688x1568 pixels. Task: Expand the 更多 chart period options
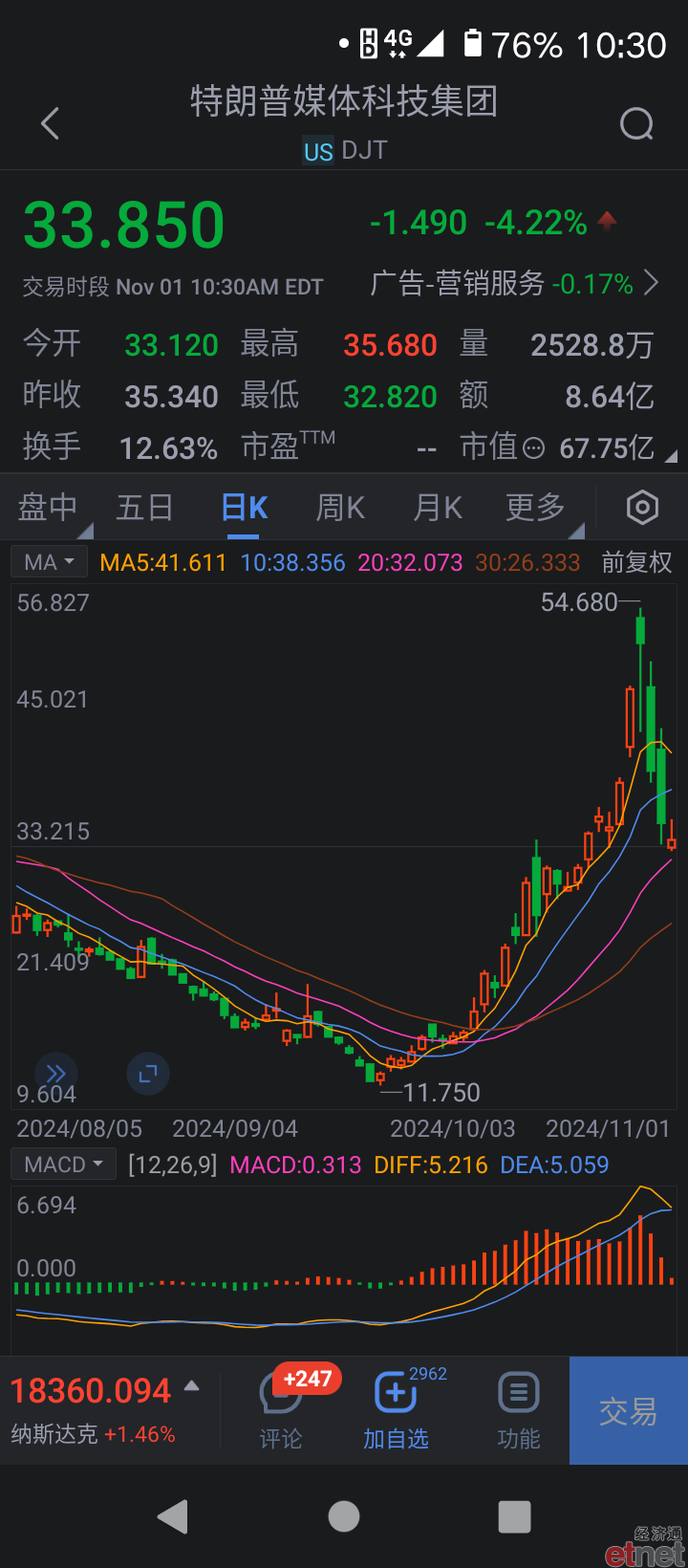tap(536, 508)
